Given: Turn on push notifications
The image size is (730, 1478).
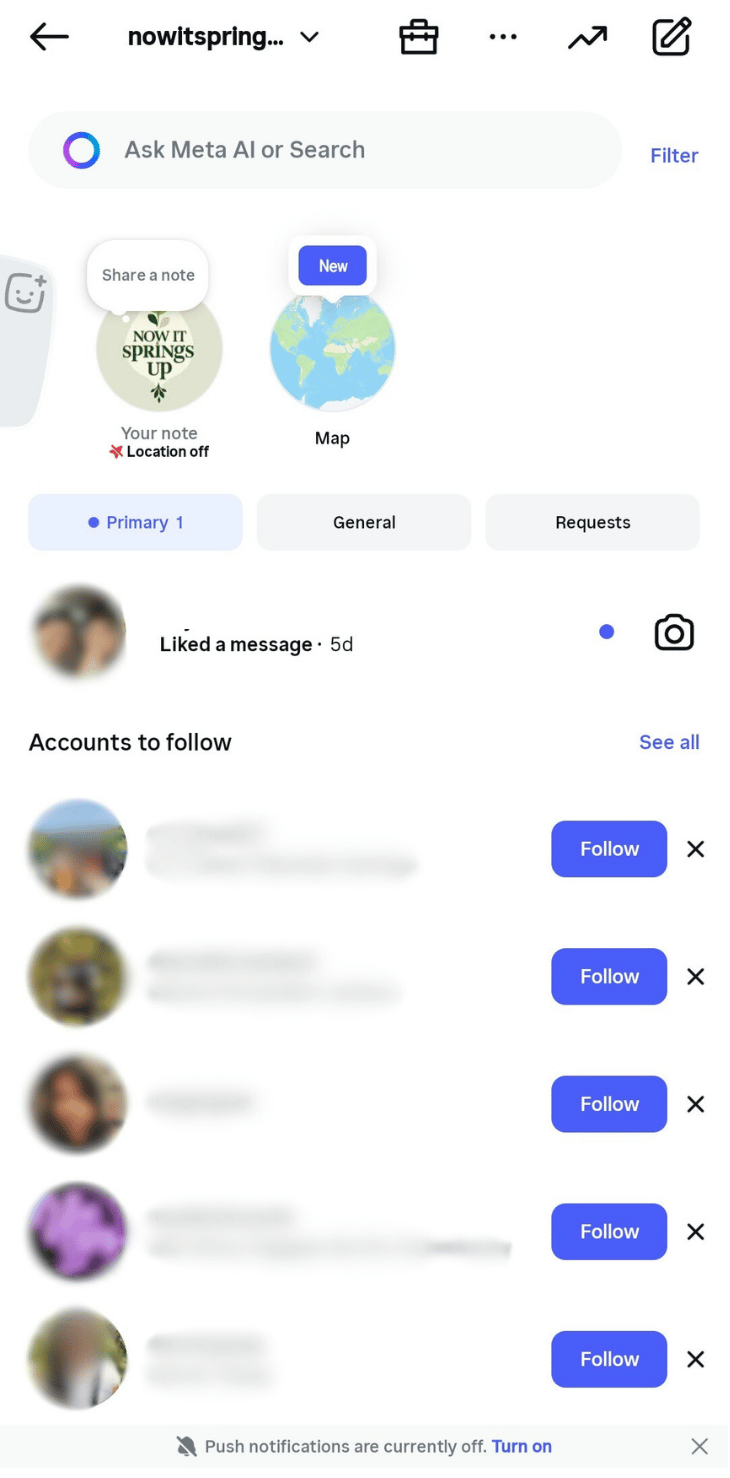Looking at the screenshot, I should [x=521, y=1446].
